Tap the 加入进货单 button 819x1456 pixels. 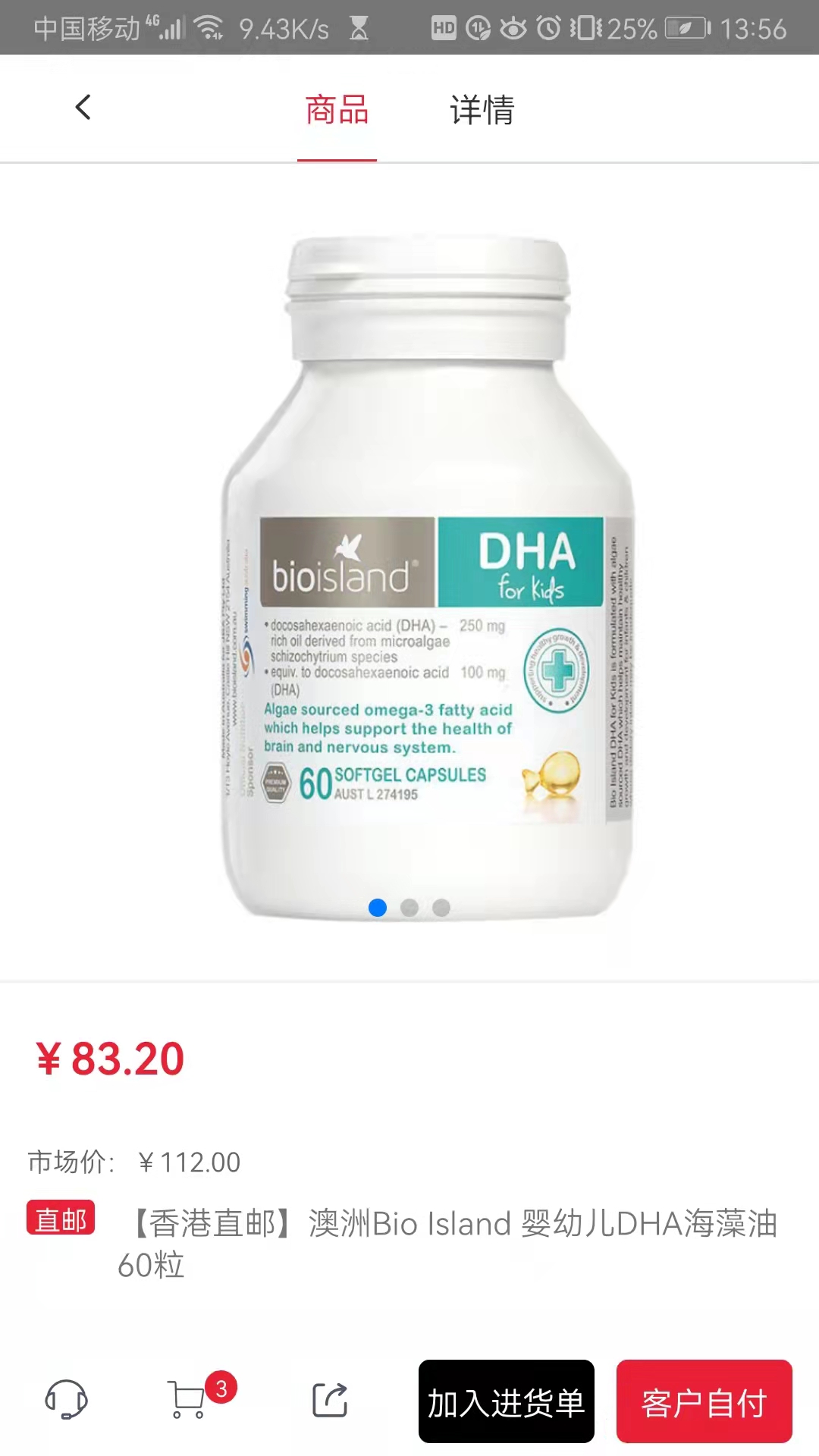point(506,1401)
